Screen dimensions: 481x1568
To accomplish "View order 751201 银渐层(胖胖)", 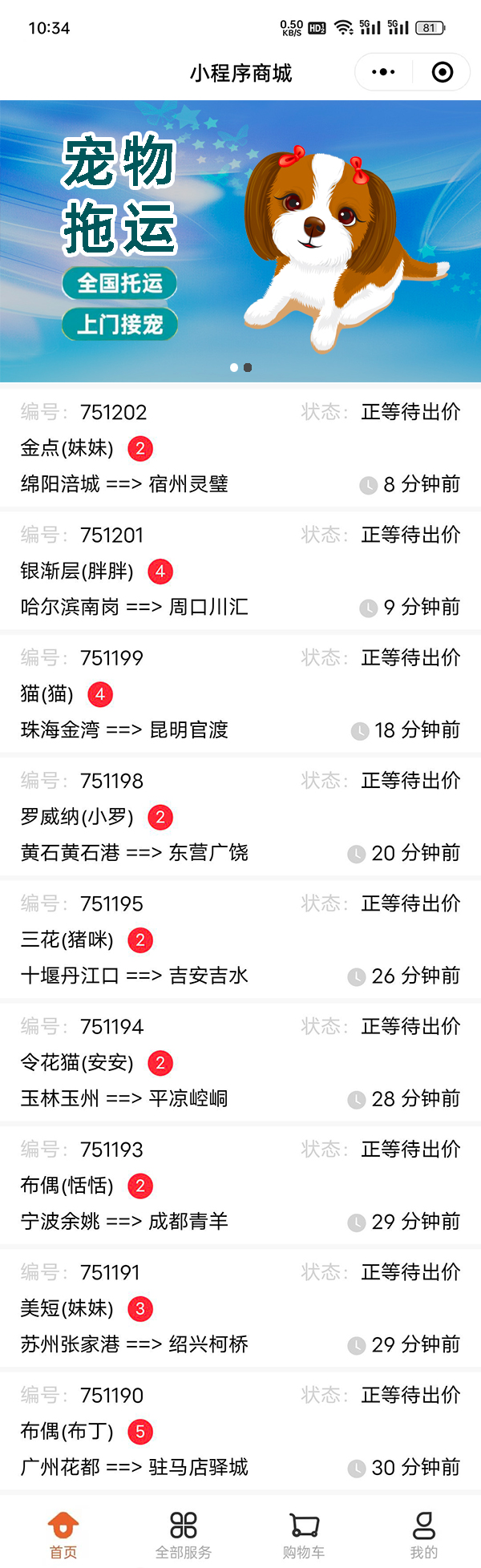I will (240, 570).
